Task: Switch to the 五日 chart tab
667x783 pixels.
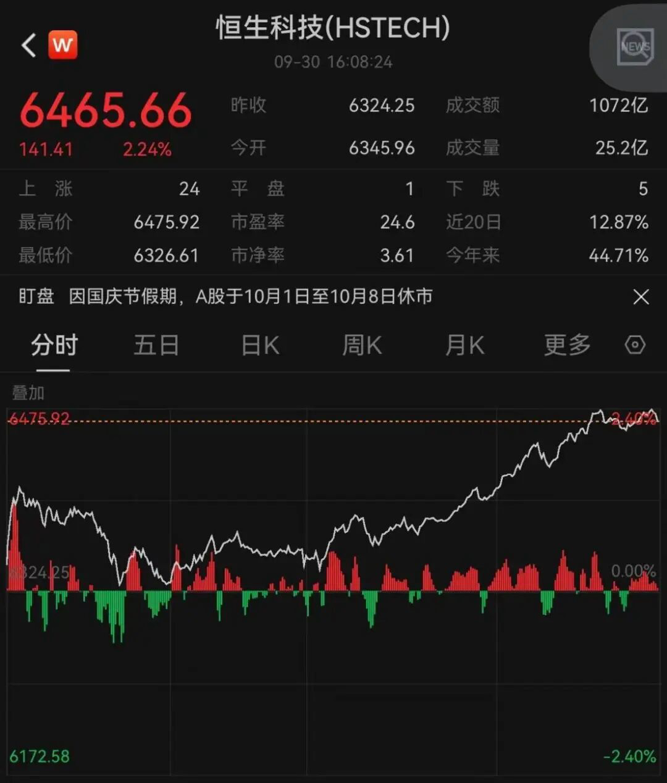Action: coord(157,346)
